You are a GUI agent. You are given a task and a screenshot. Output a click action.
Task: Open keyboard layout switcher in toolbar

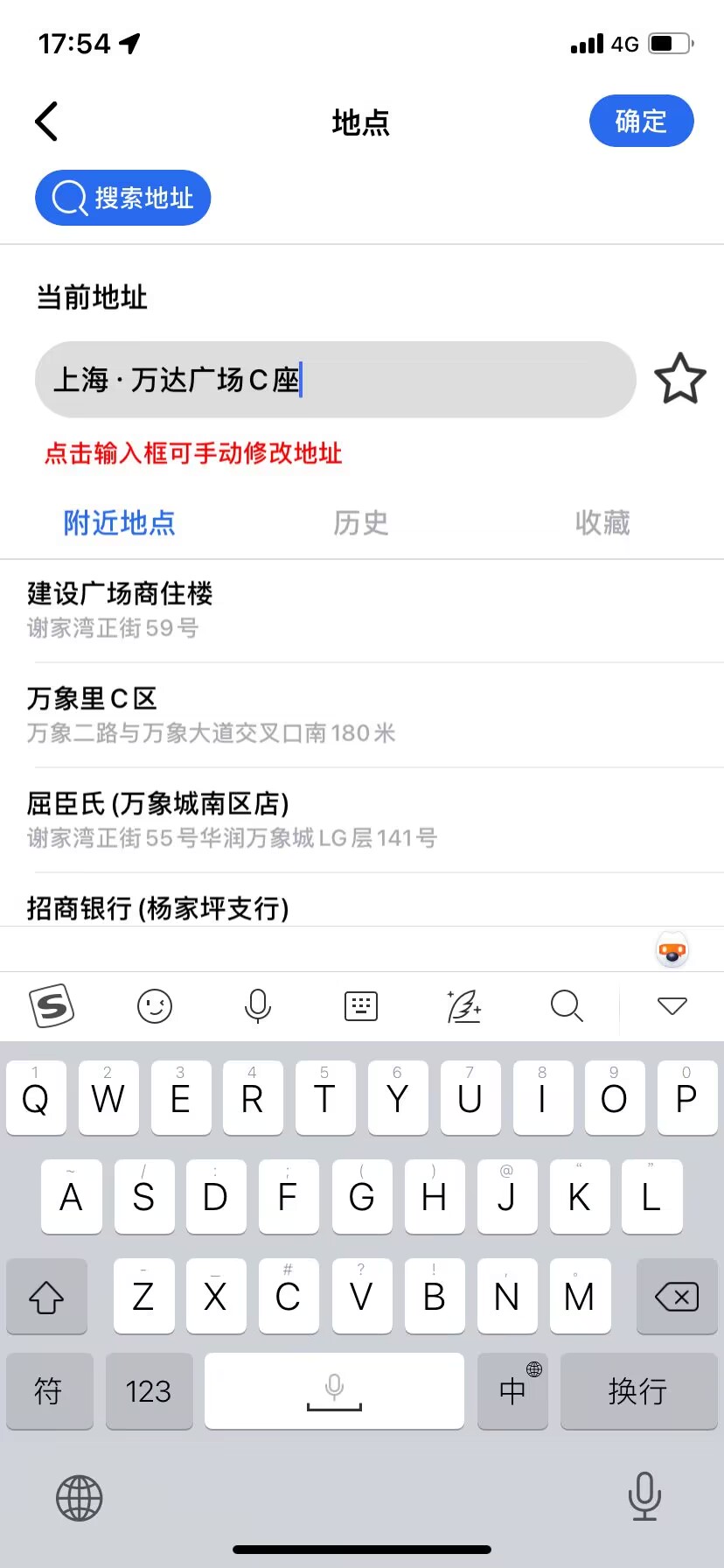click(361, 1006)
